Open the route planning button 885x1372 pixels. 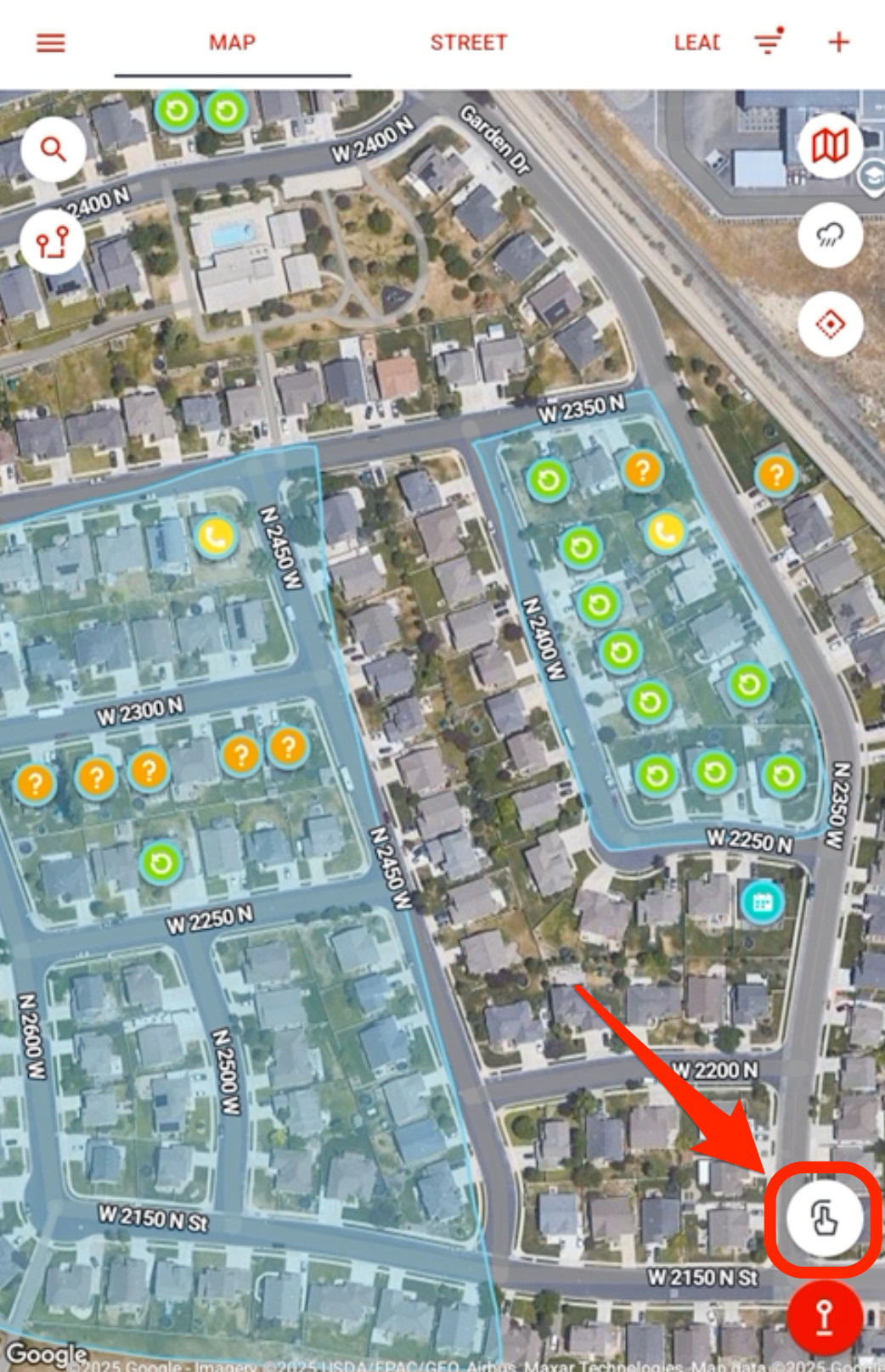tap(53, 243)
